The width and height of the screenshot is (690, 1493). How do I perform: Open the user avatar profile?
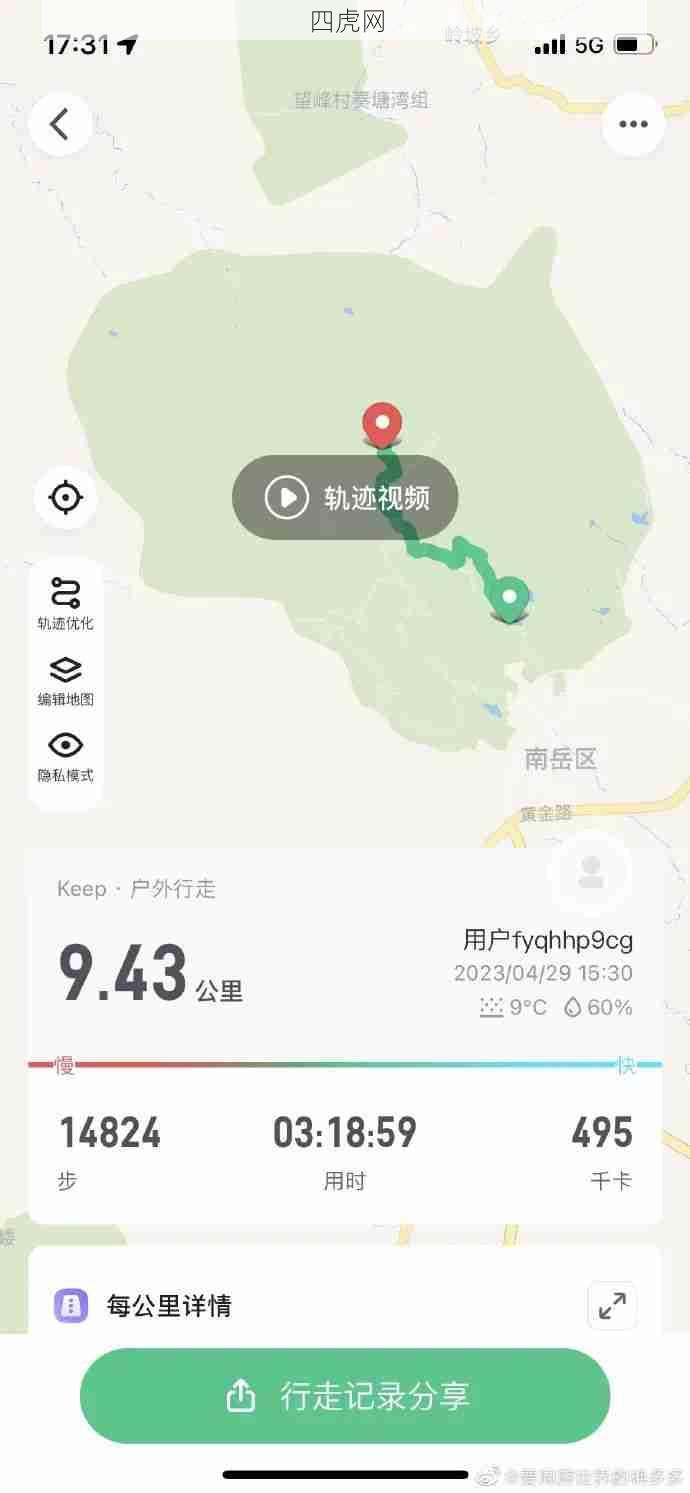590,872
